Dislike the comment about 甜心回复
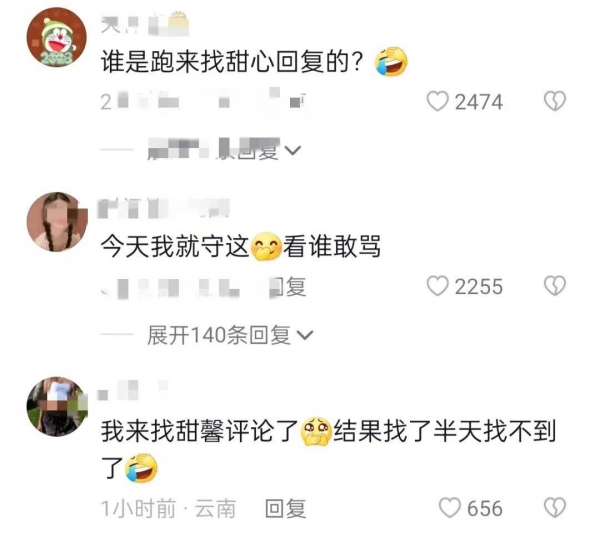Screen dimensions: 600x538 click(x=554, y=101)
